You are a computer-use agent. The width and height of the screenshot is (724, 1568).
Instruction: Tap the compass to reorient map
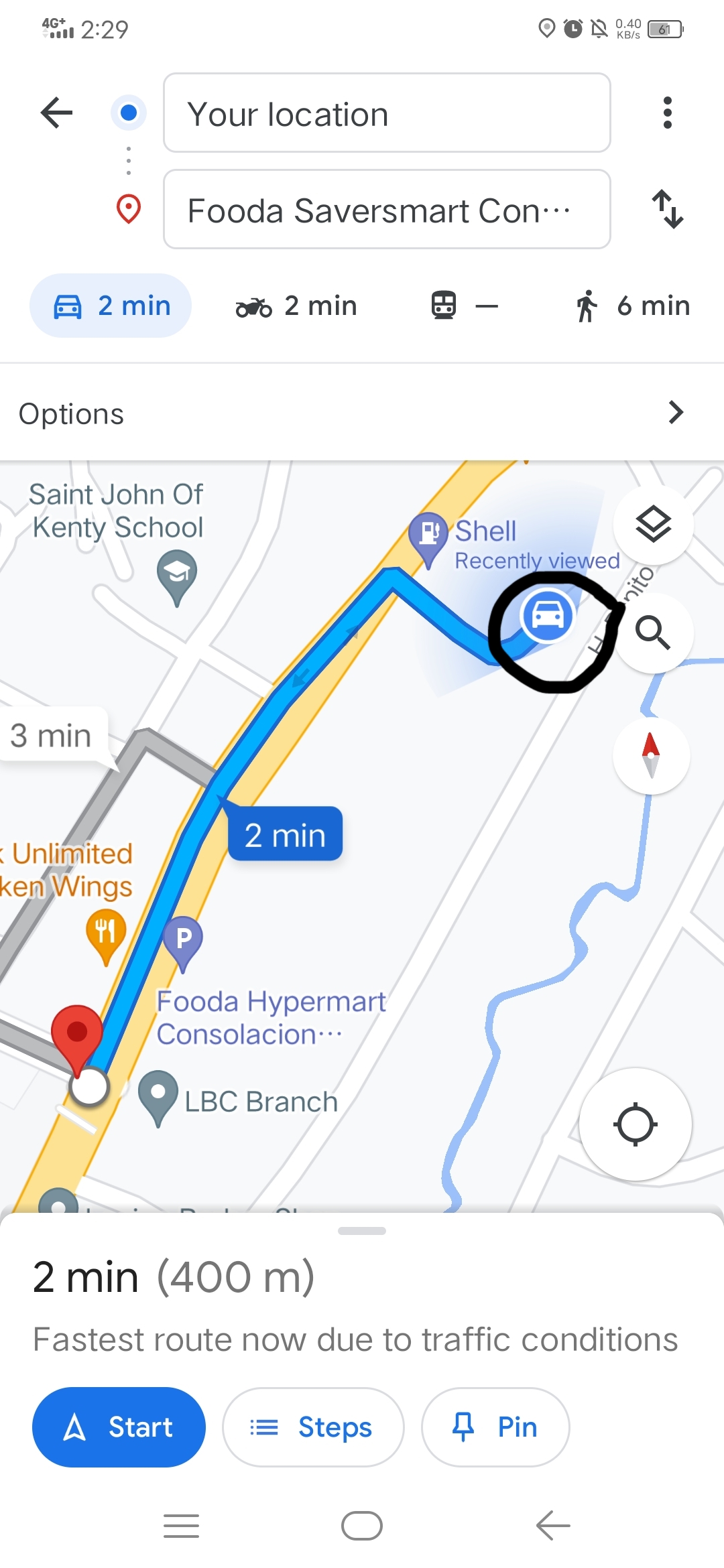(650, 755)
